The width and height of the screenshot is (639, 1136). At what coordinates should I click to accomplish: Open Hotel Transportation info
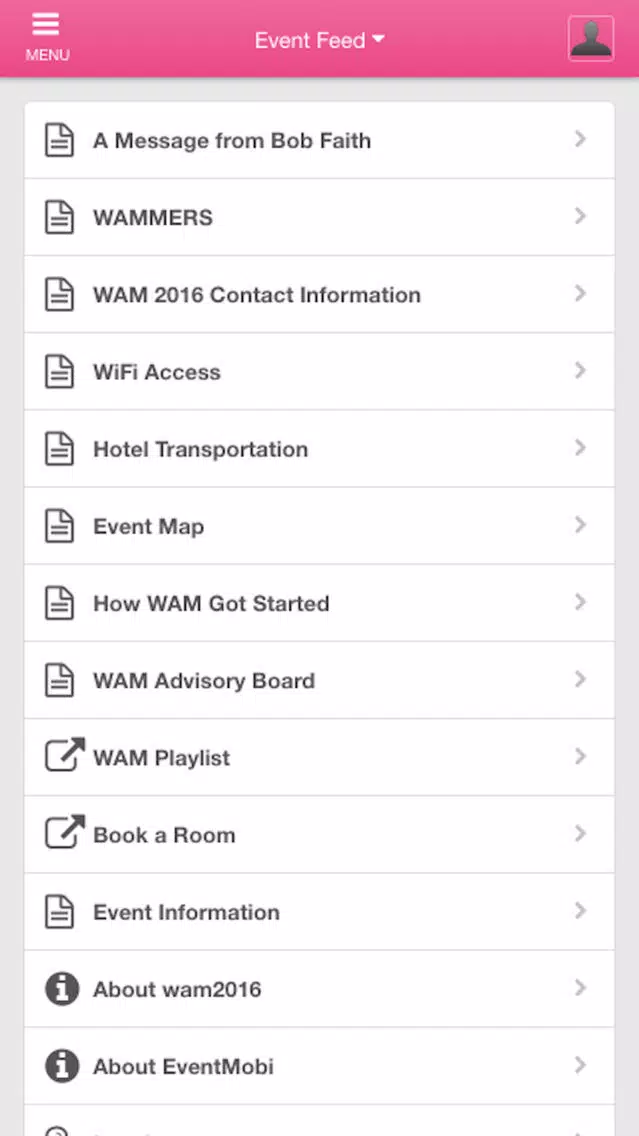(x=320, y=448)
